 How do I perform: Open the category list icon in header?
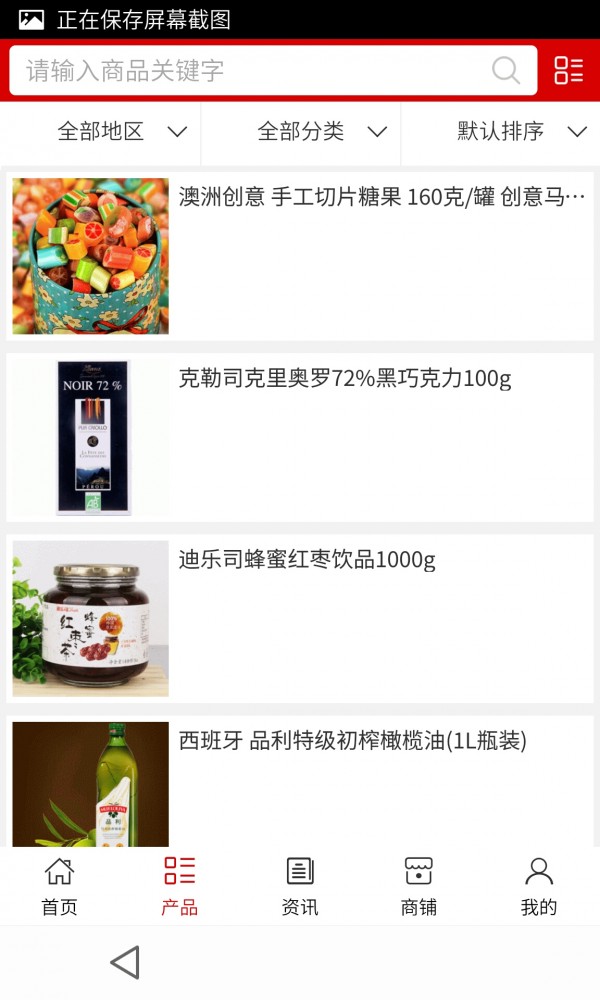click(568, 70)
